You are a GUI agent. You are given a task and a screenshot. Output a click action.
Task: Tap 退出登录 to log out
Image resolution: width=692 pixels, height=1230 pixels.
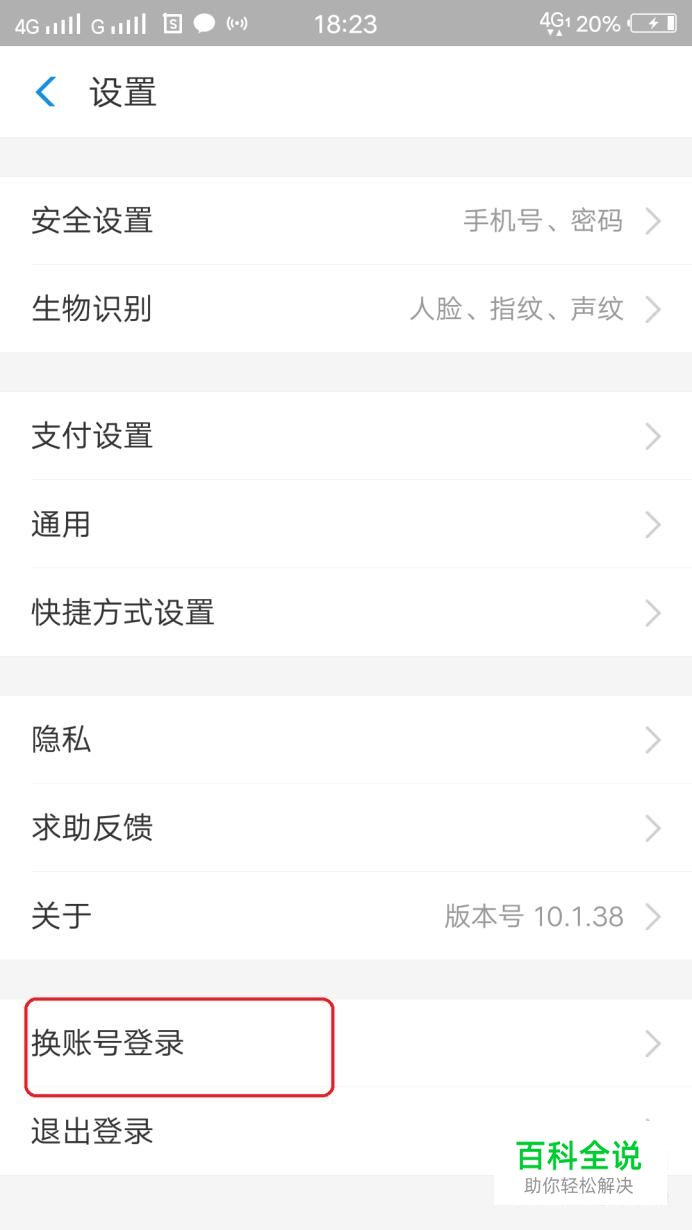click(x=346, y=1132)
